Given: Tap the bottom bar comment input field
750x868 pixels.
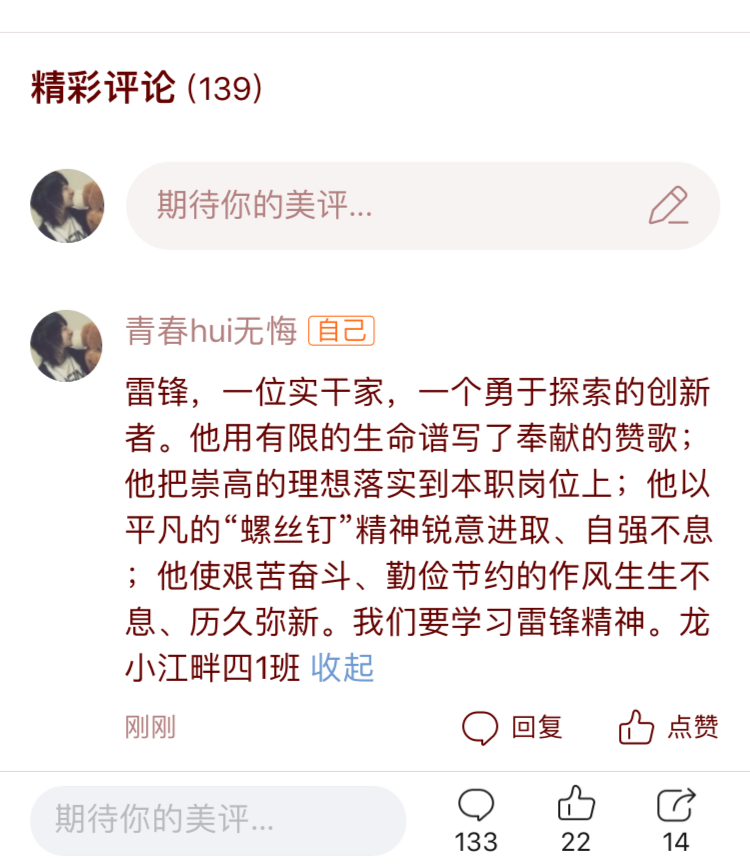Looking at the screenshot, I should (218, 820).
